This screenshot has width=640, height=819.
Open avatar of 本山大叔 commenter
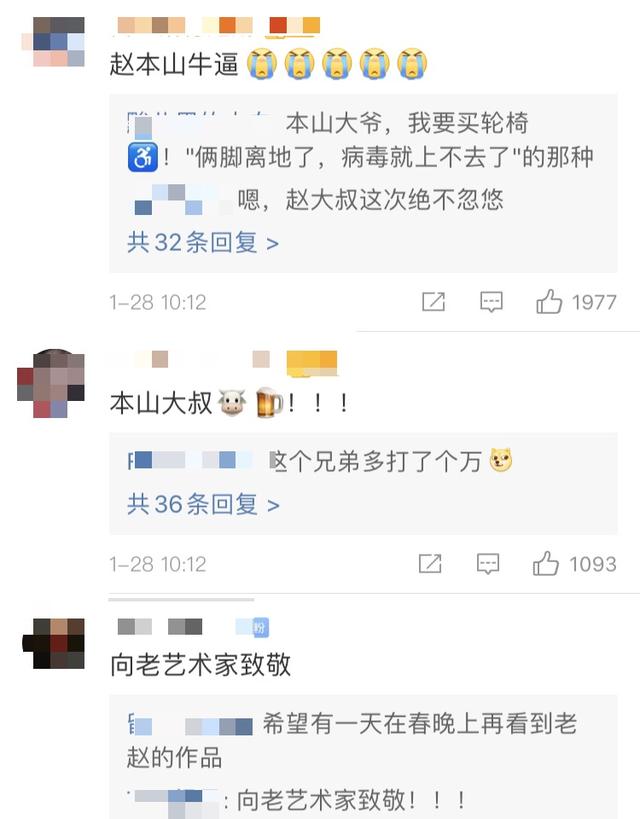(51, 382)
